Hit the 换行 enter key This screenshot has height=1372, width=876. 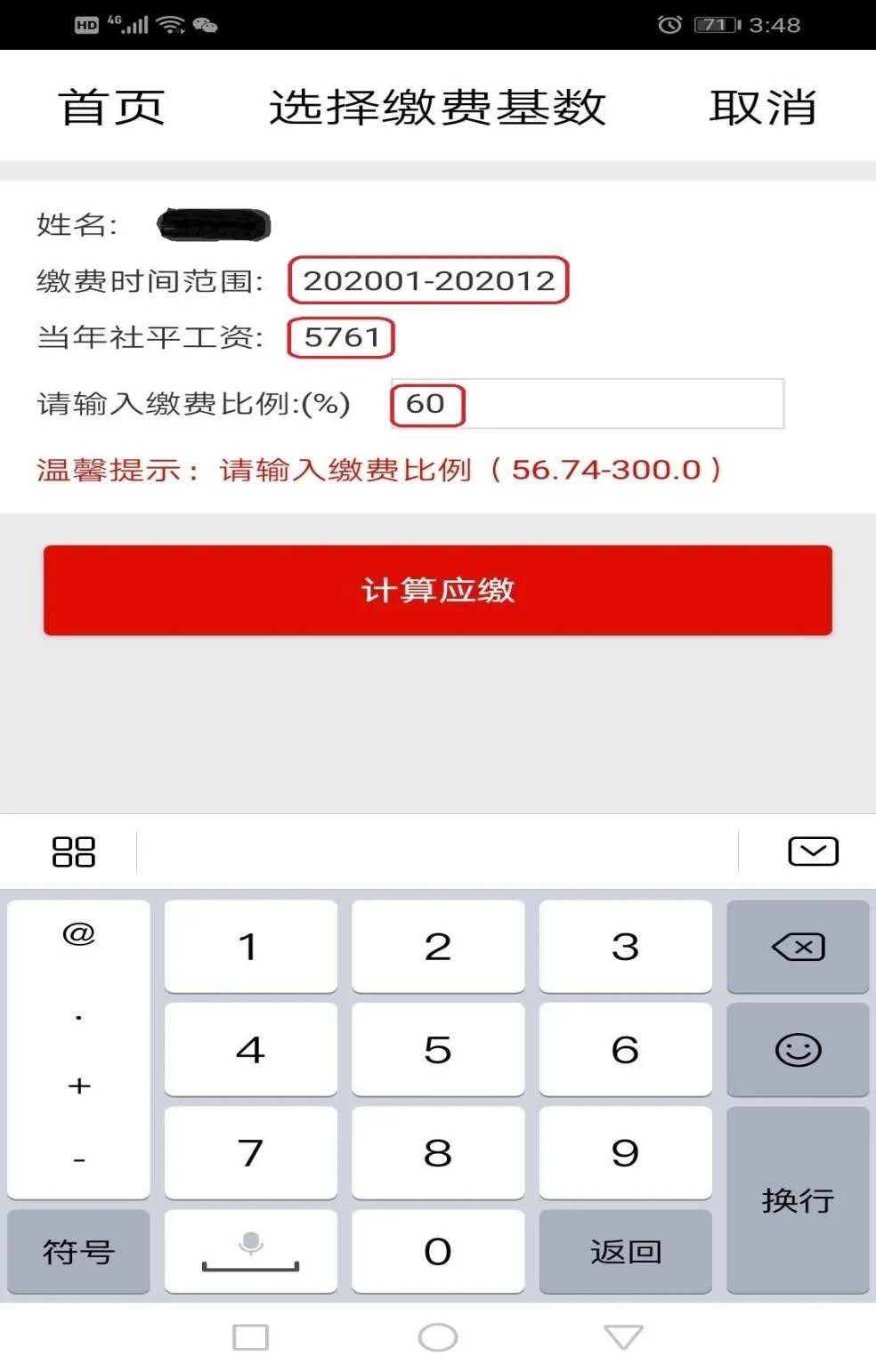(798, 1200)
